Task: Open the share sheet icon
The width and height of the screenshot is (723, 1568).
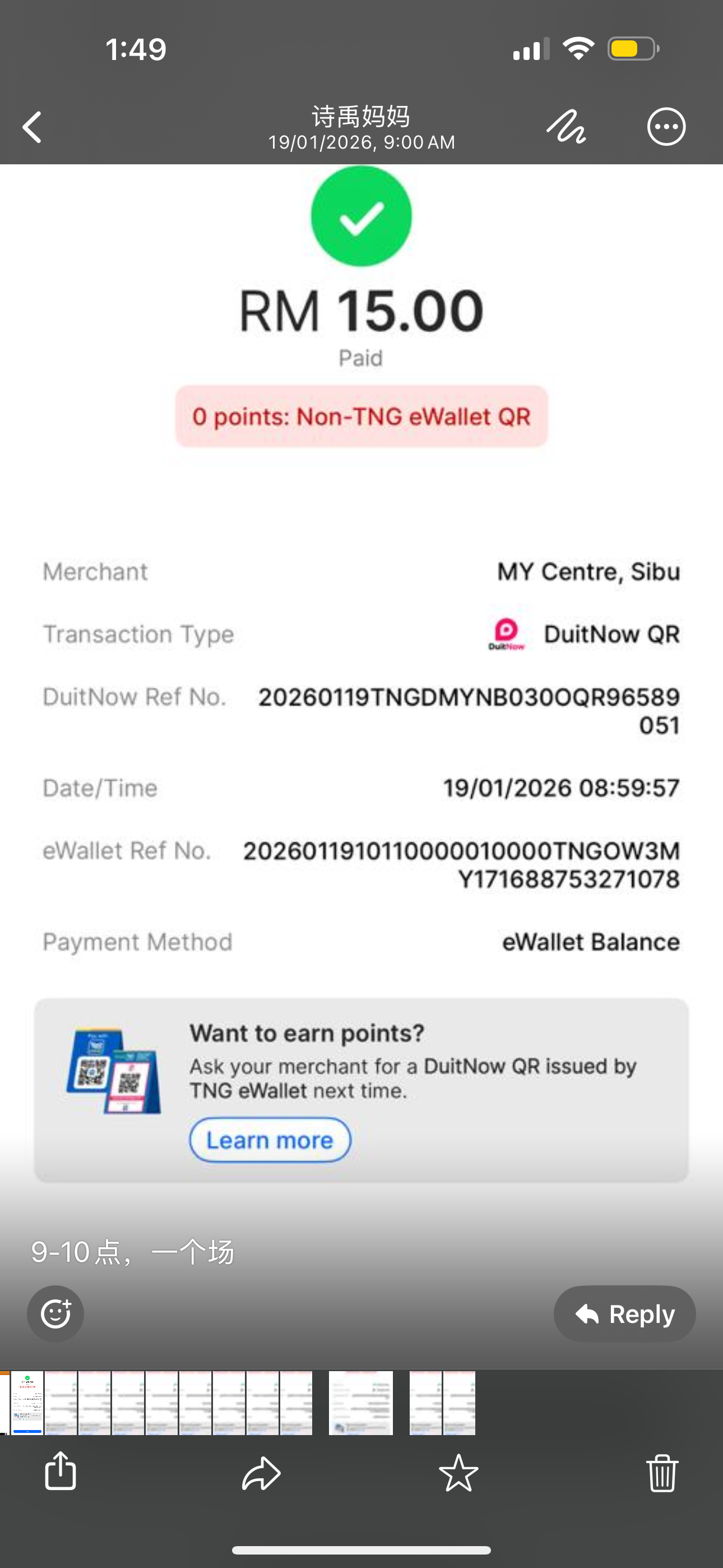Action: [x=61, y=1472]
